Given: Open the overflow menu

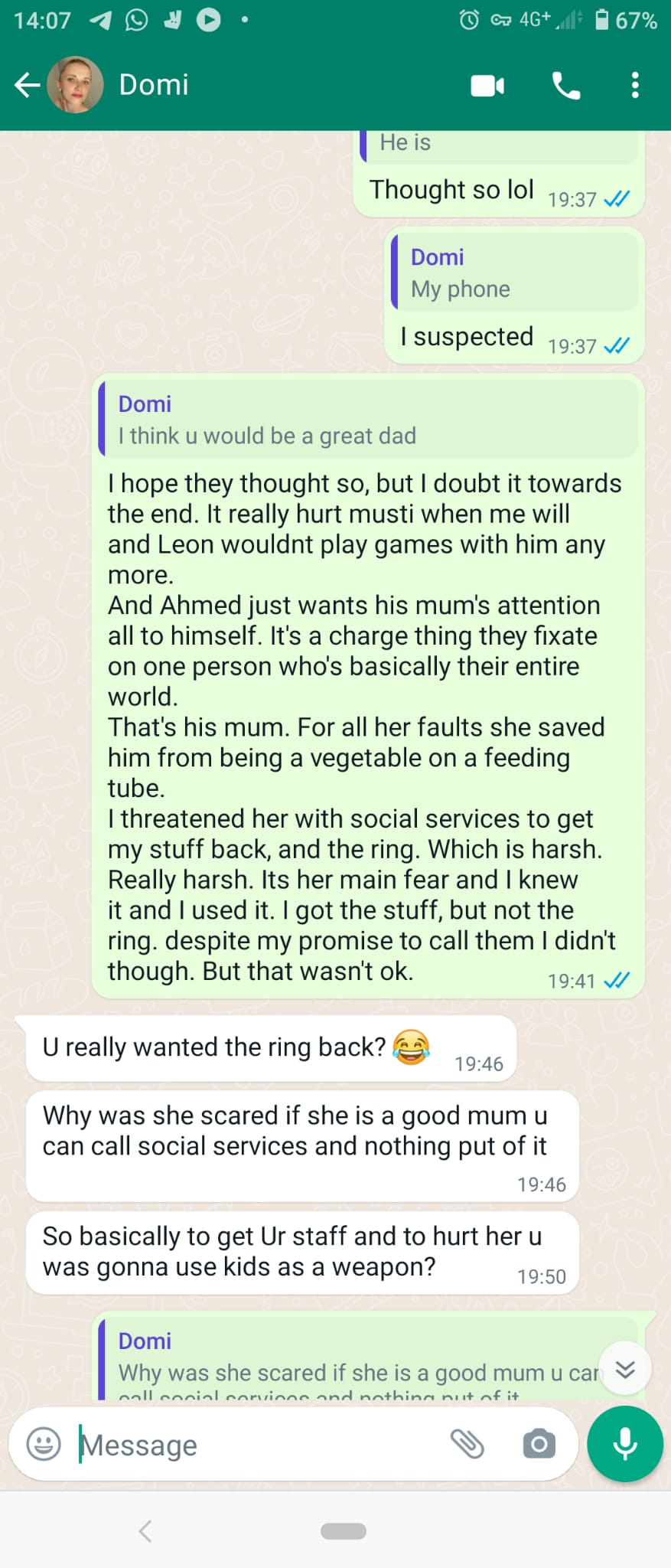Looking at the screenshot, I should click(x=634, y=86).
